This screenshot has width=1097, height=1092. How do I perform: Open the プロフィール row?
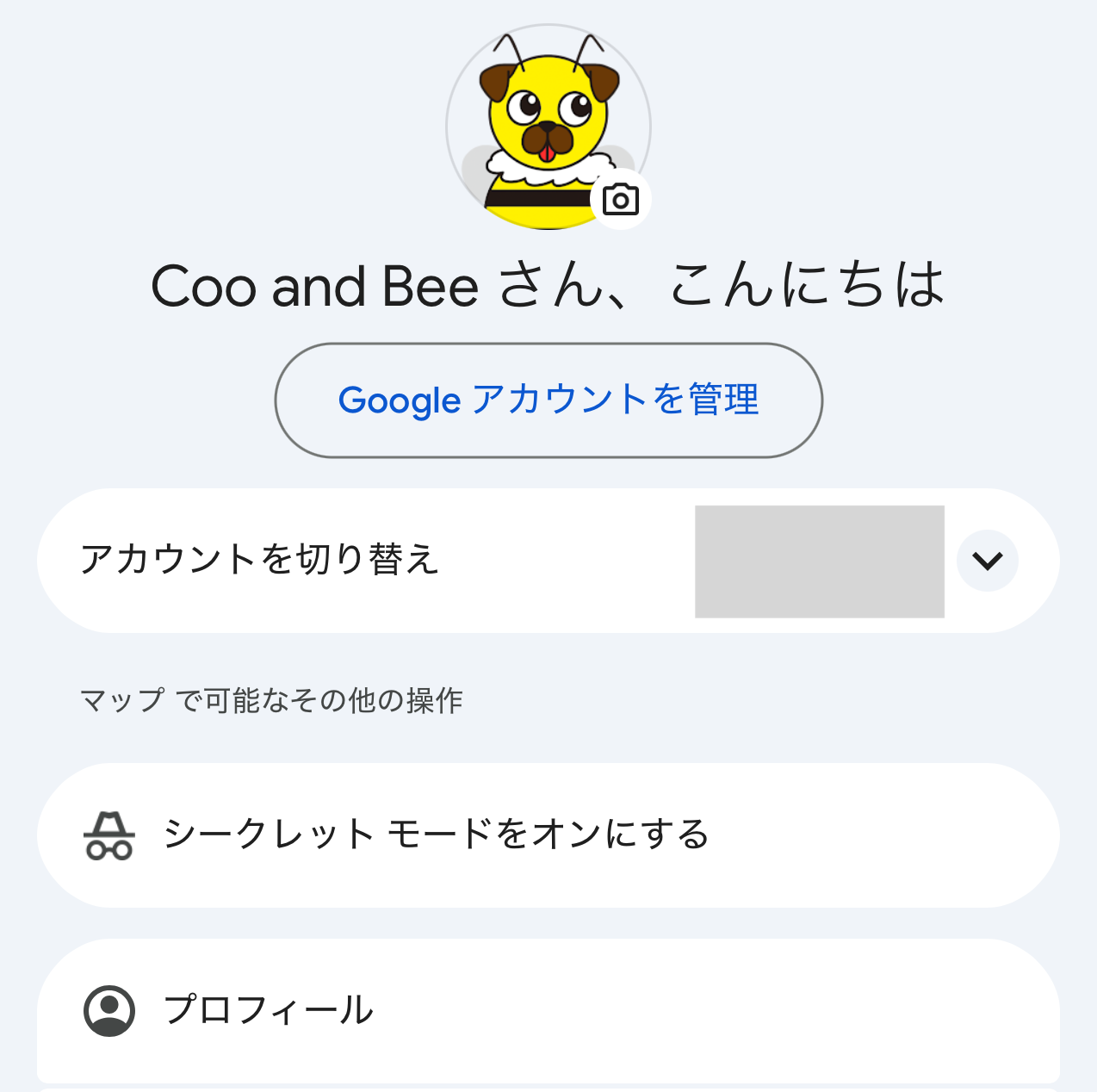pyautogui.click(x=548, y=1010)
